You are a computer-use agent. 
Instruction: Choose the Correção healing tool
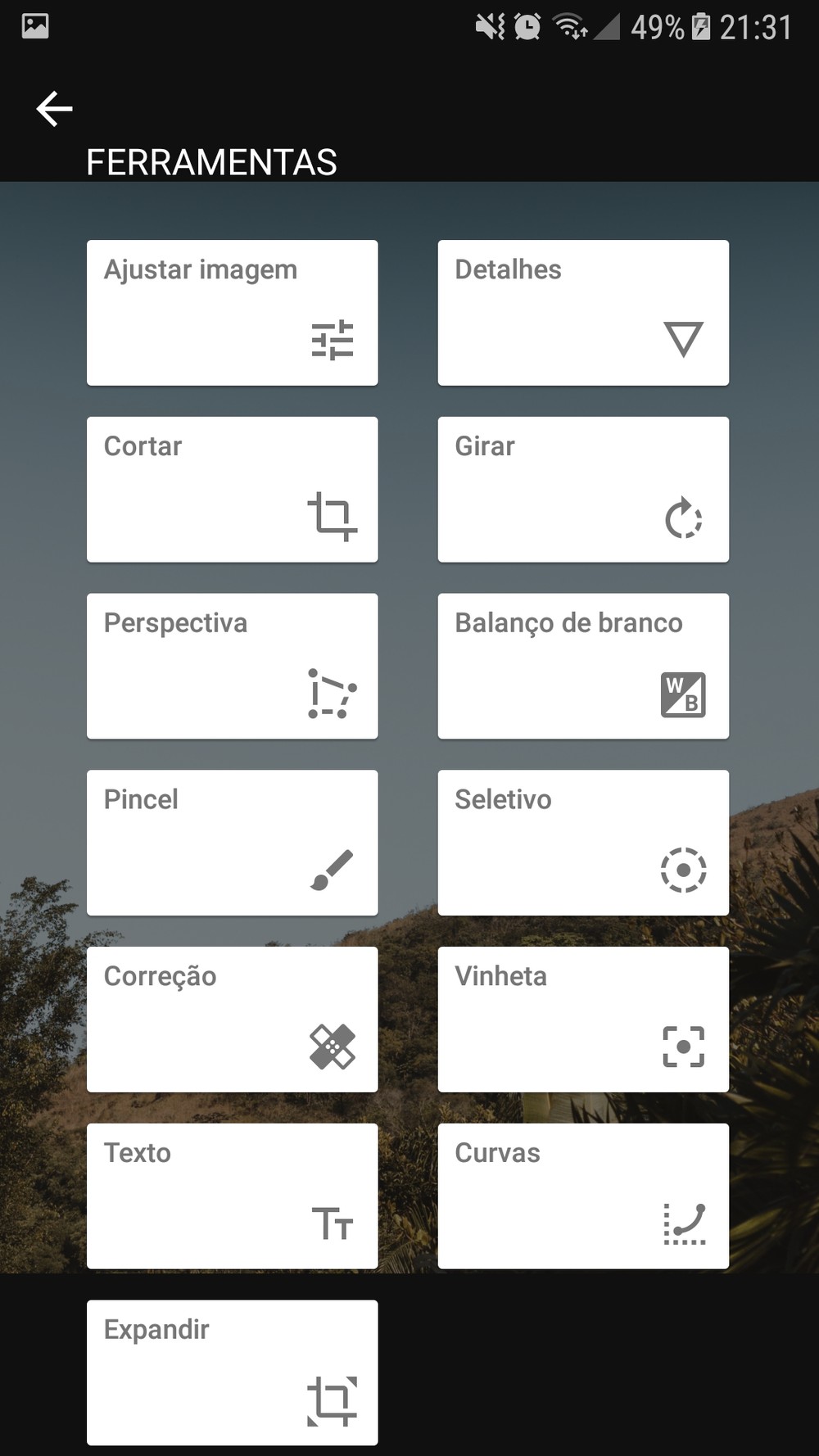(233, 1020)
